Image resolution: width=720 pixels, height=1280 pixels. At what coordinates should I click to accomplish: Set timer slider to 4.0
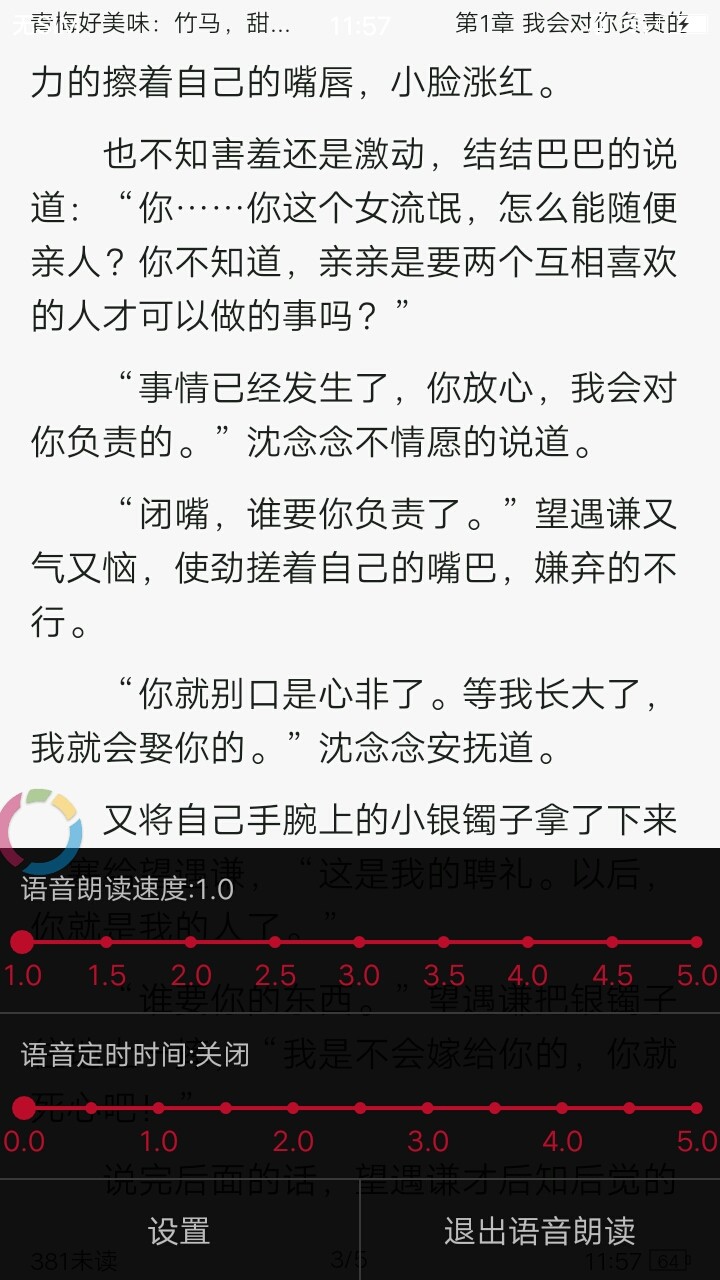pyautogui.click(x=562, y=1108)
